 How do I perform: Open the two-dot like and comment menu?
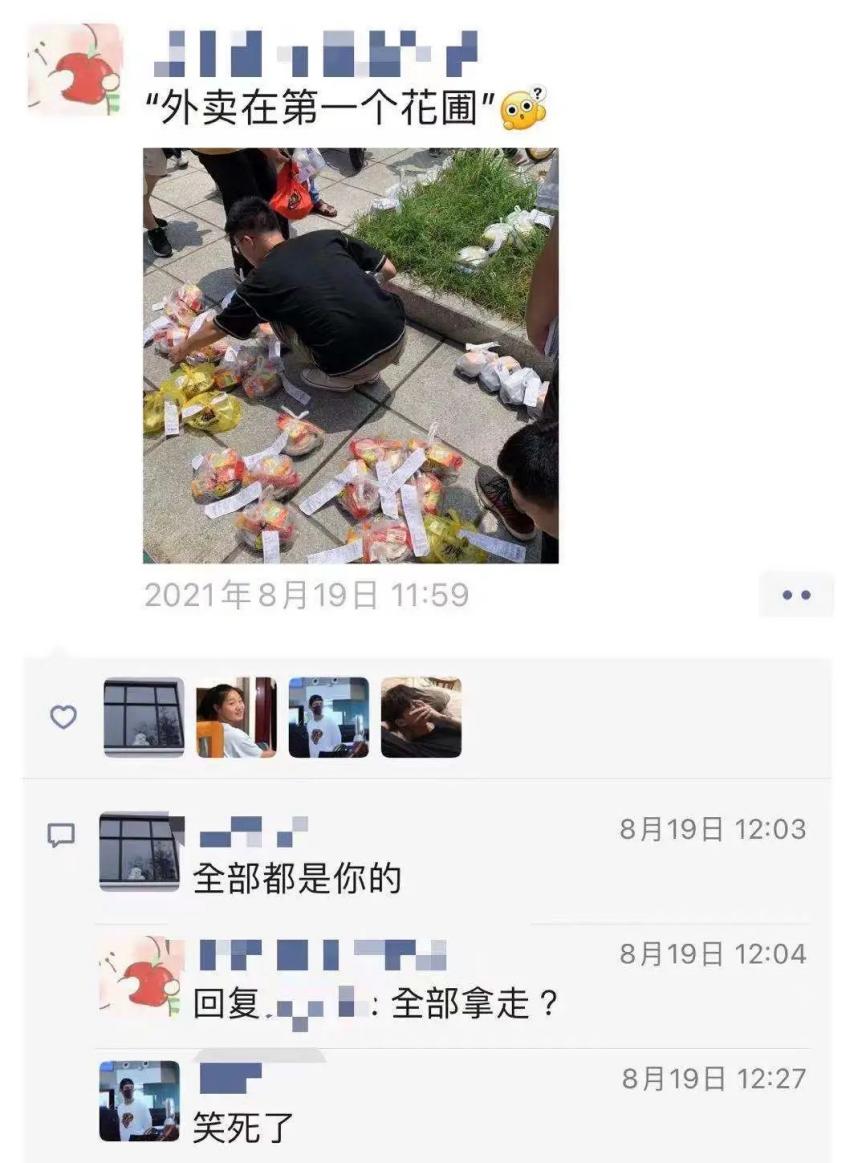click(795, 595)
